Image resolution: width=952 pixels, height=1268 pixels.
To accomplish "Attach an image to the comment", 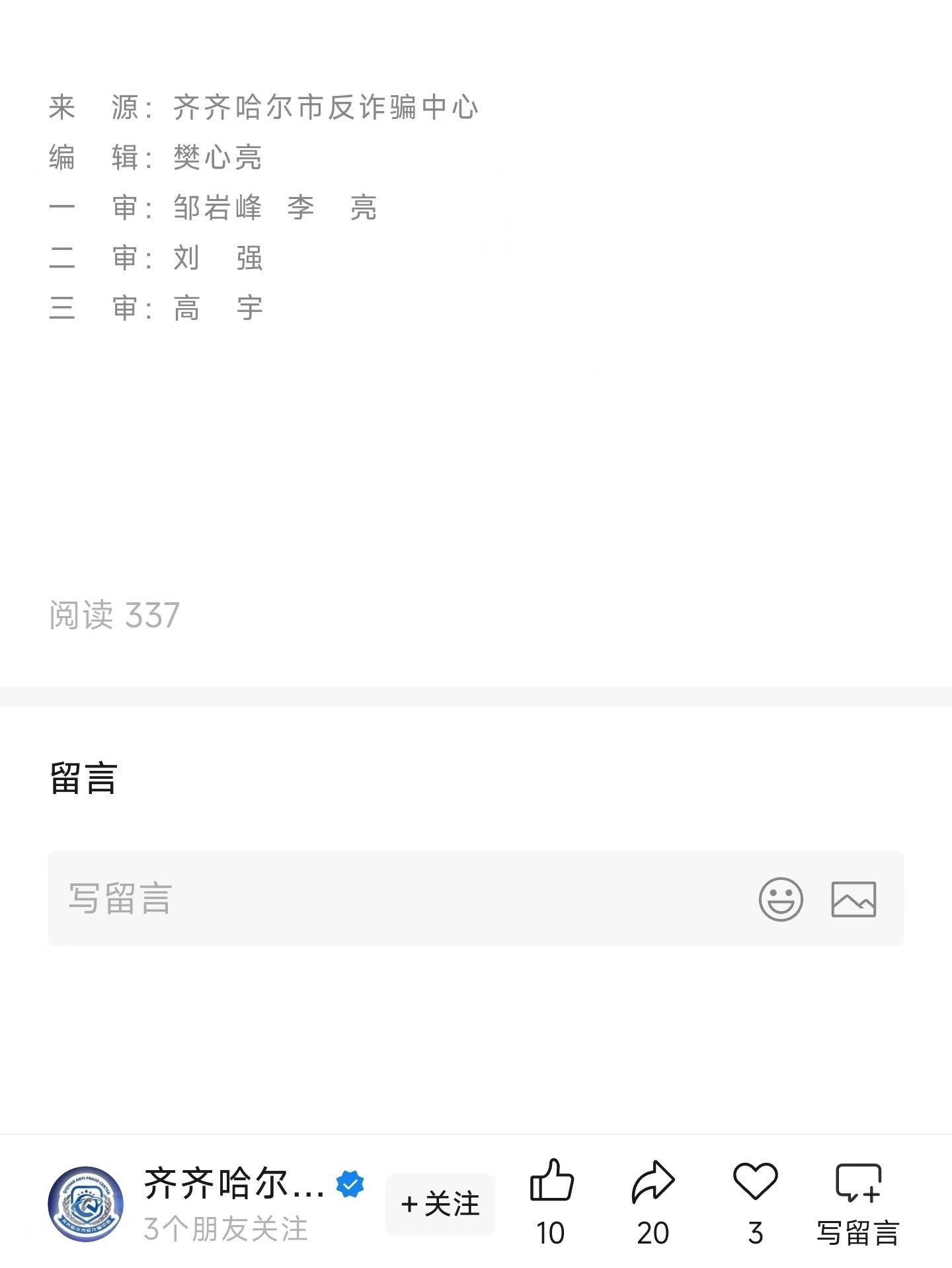I will click(x=853, y=899).
